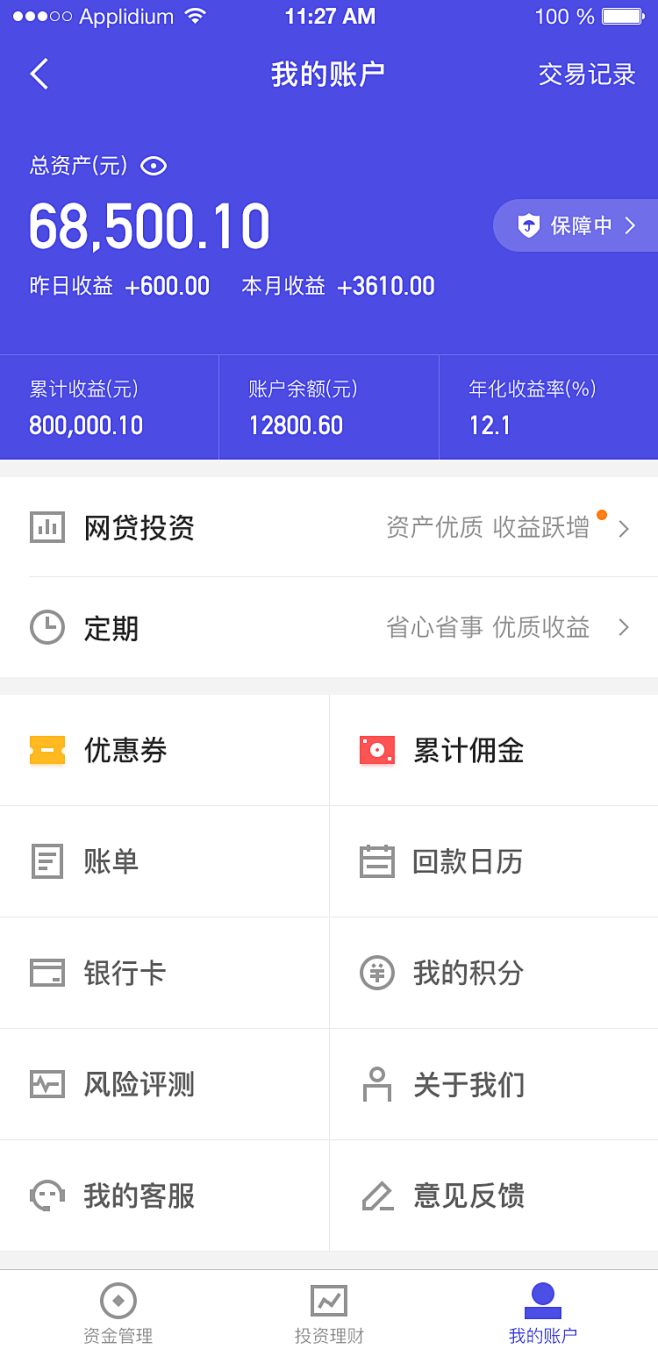Open 回款日历 repayment calendar
This screenshot has width=658, height=1356.
click(493, 861)
